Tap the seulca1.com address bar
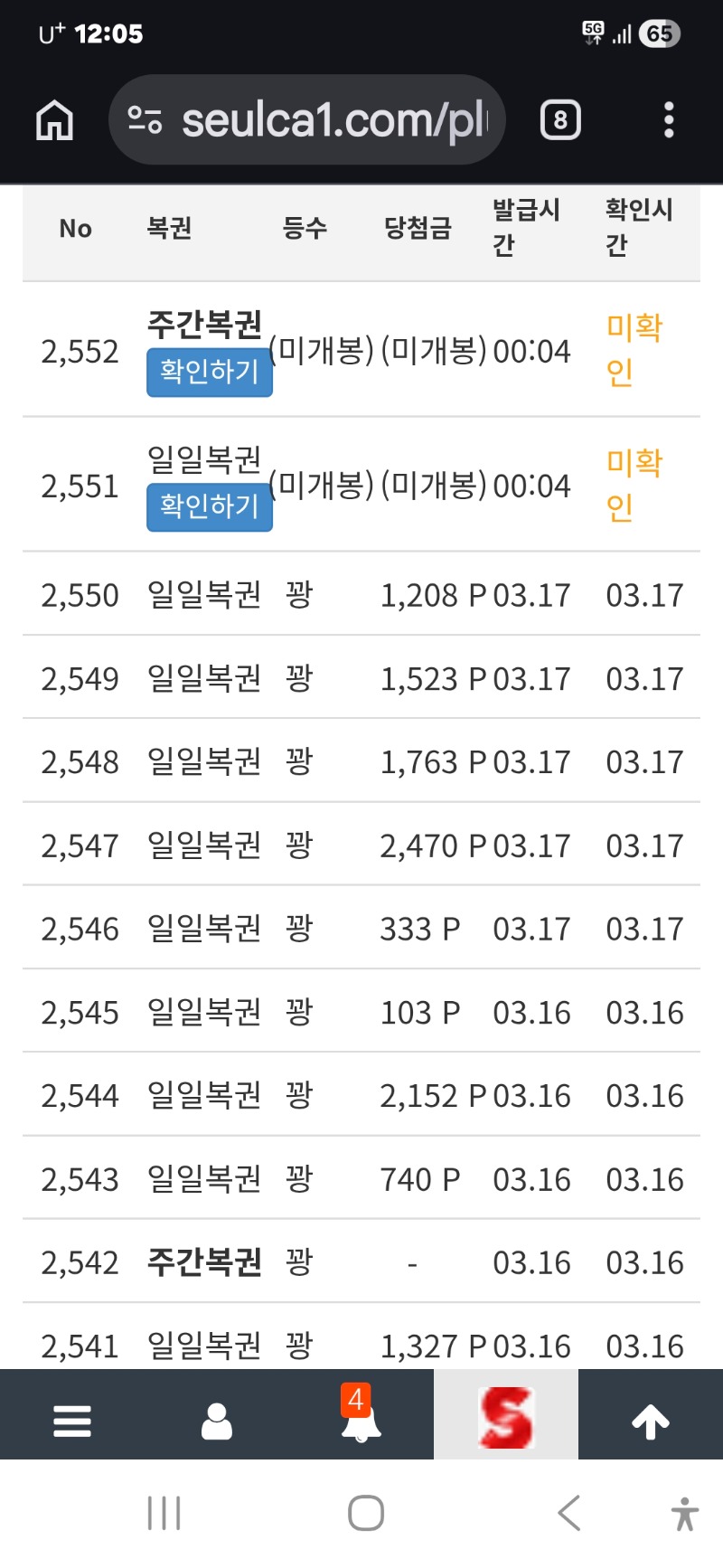Image resolution: width=723 pixels, height=1568 pixels. tap(307, 120)
